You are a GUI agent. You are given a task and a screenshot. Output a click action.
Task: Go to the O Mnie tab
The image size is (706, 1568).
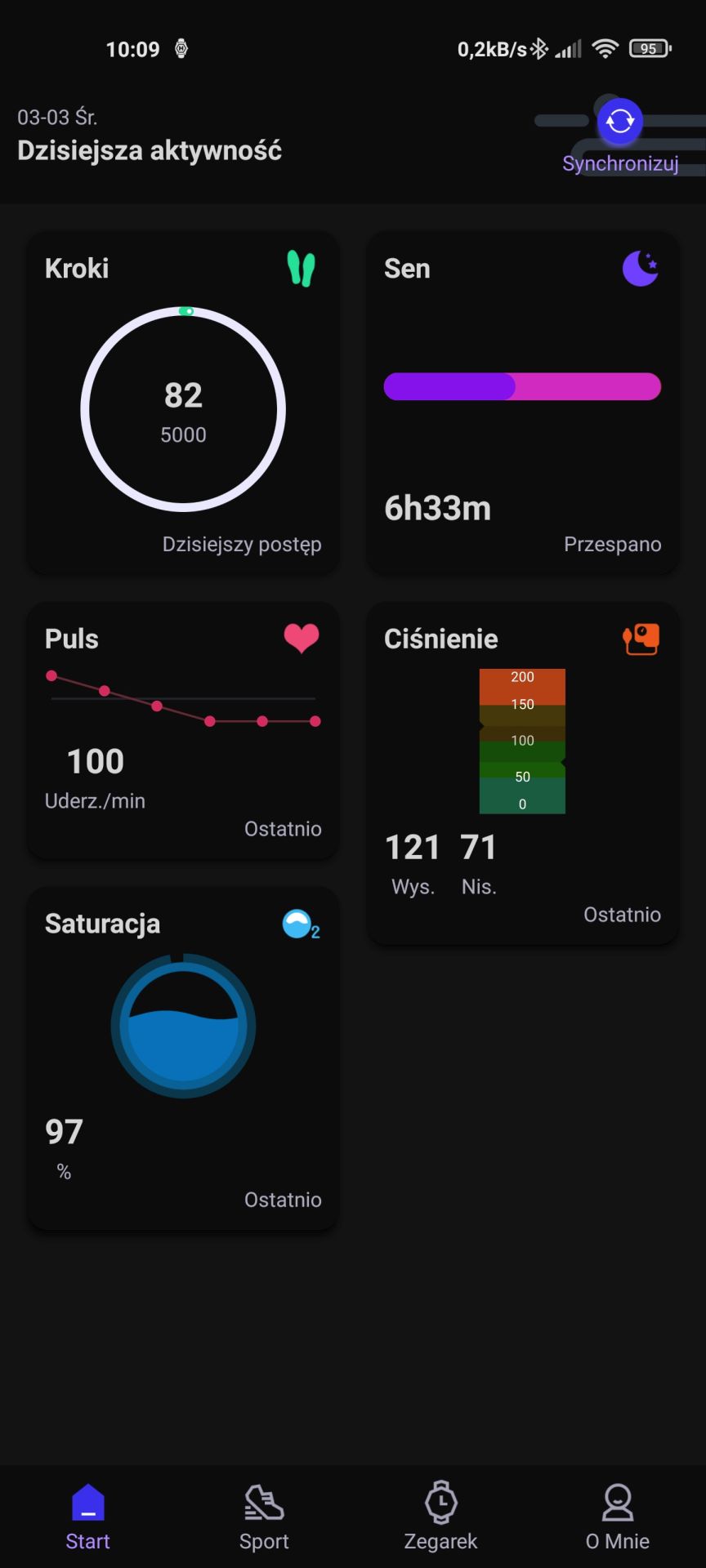(x=618, y=1517)
